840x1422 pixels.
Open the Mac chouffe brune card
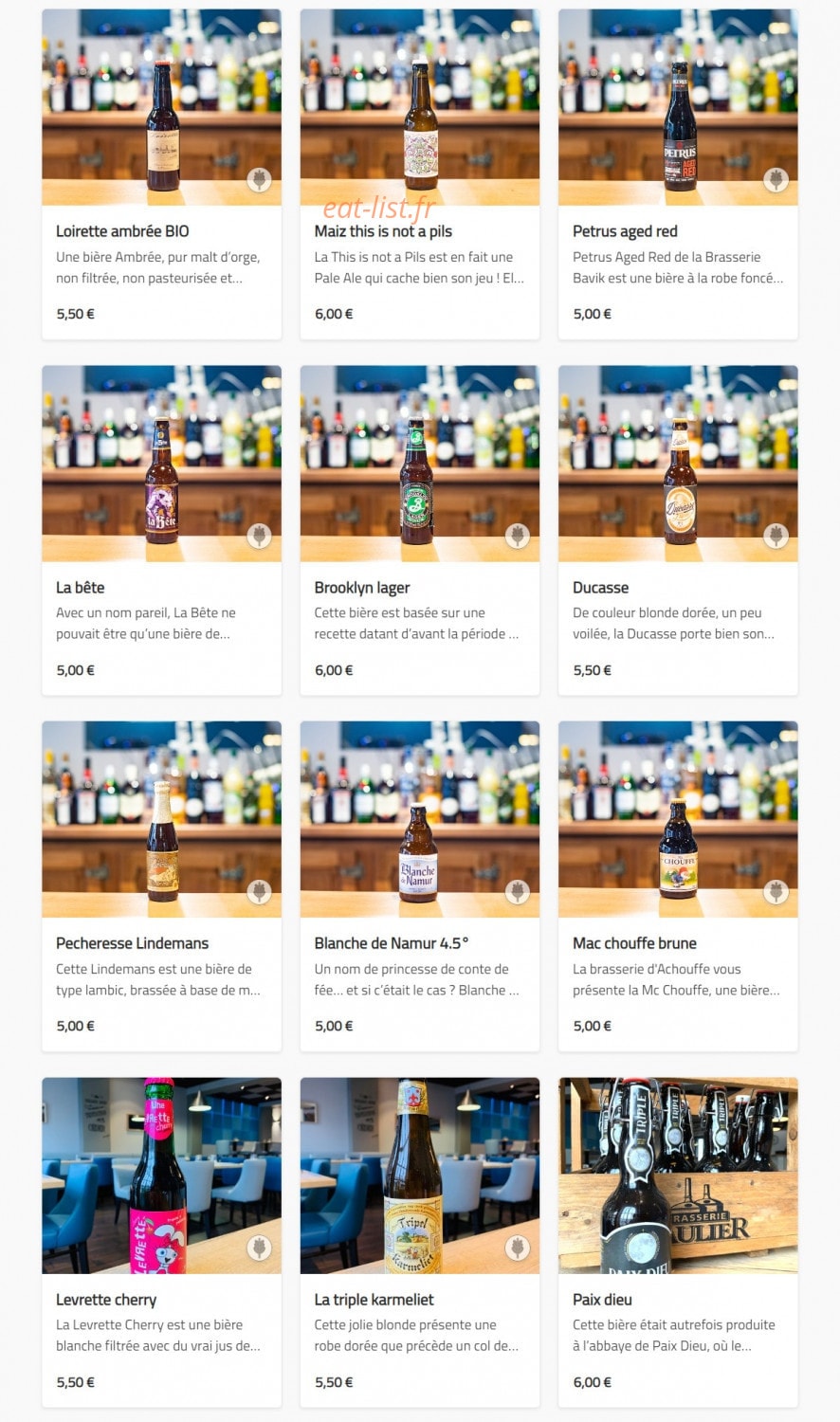[x=678, y=886]
